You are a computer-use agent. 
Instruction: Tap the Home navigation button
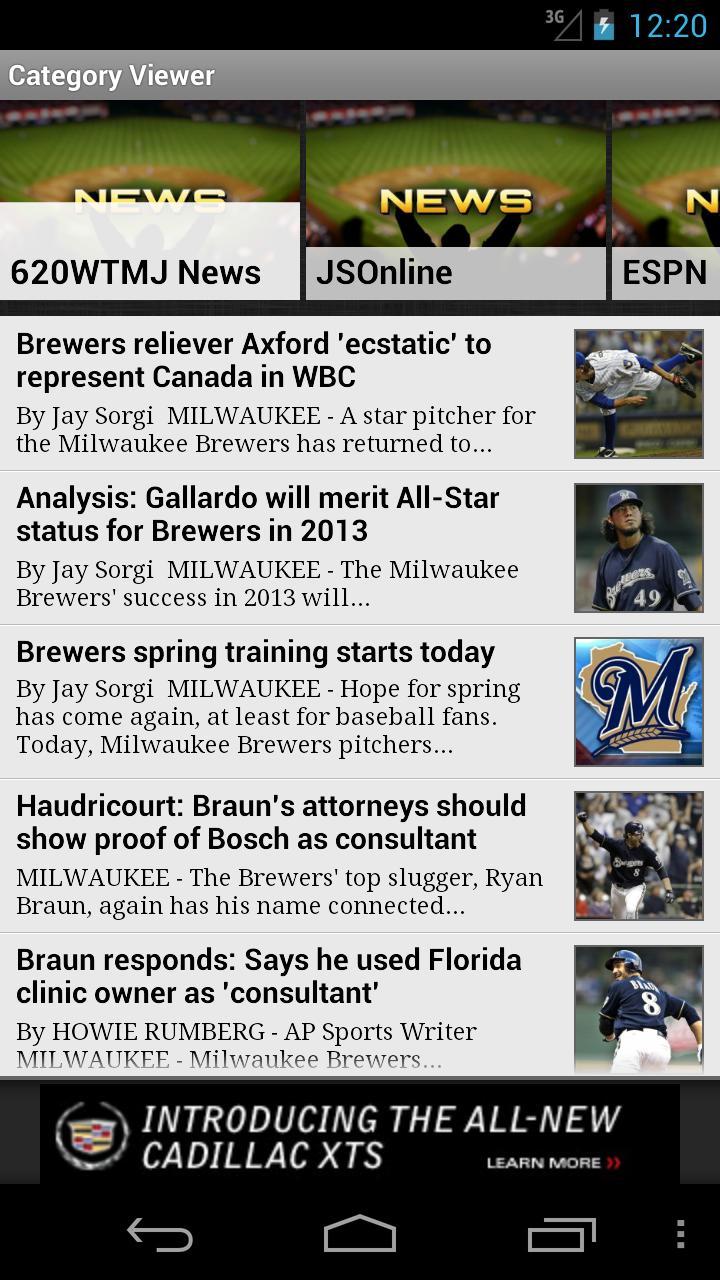coord(360,1235)
